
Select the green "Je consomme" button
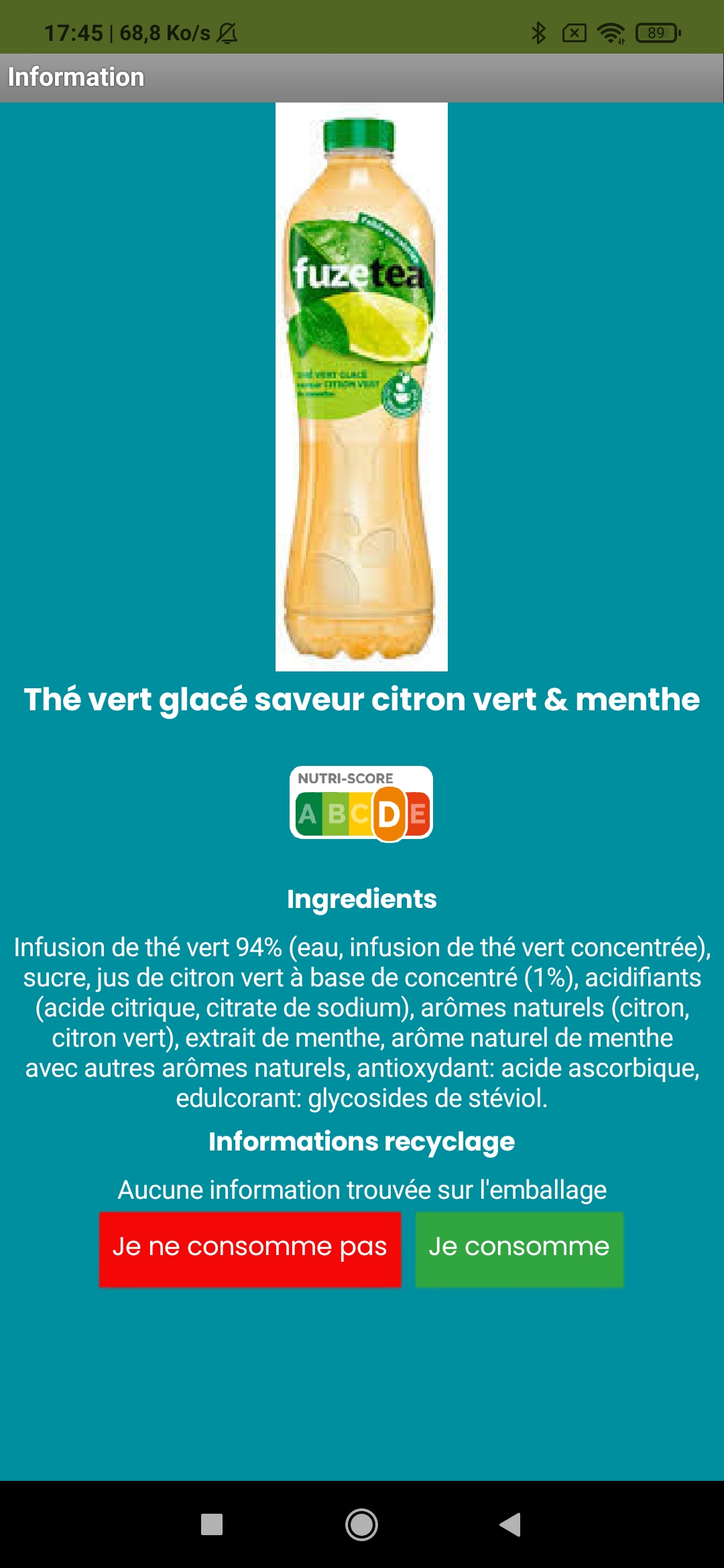520,1249
